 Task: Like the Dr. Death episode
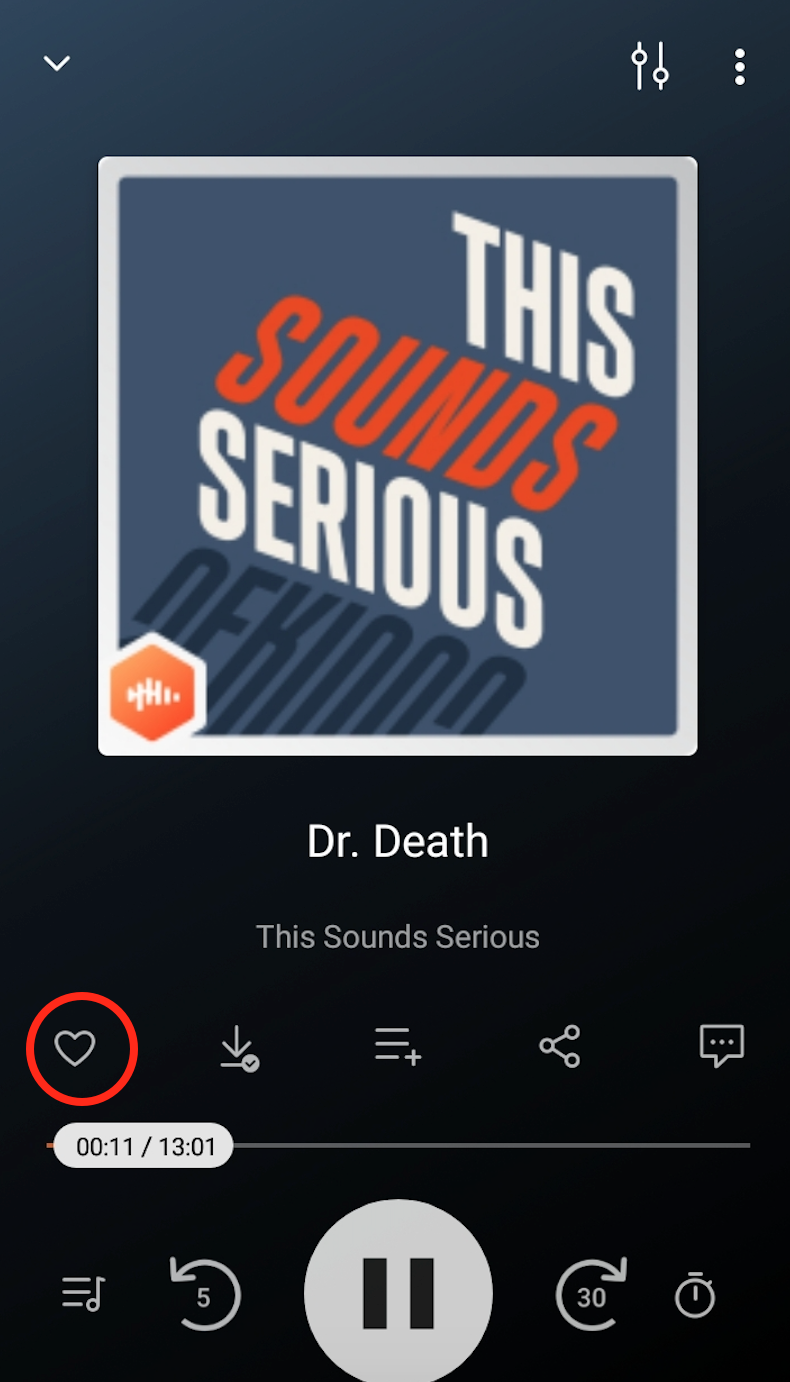click(x=75, y=1048)
